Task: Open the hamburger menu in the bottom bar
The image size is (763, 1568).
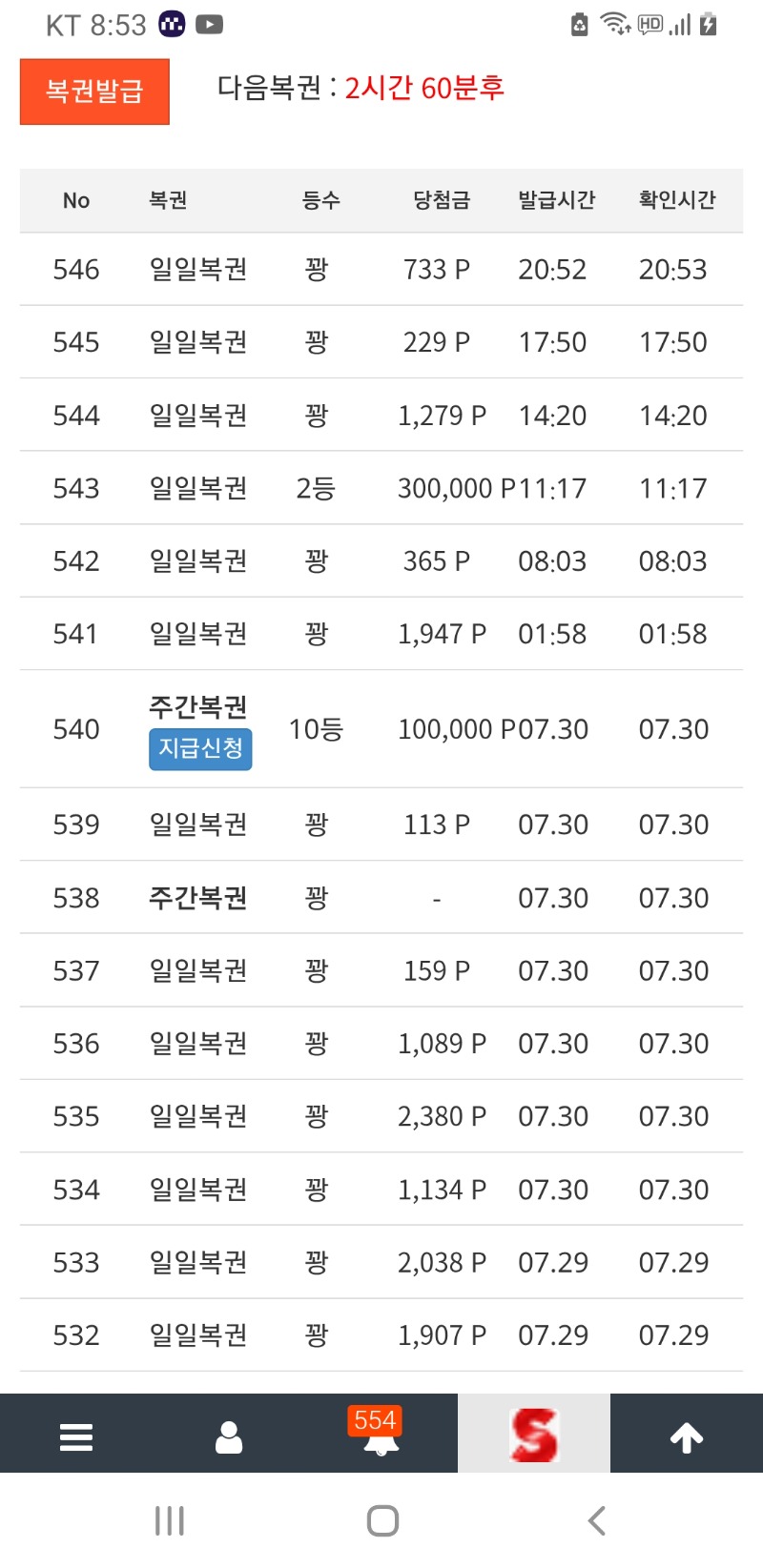Action: (x=76, y=1436)
